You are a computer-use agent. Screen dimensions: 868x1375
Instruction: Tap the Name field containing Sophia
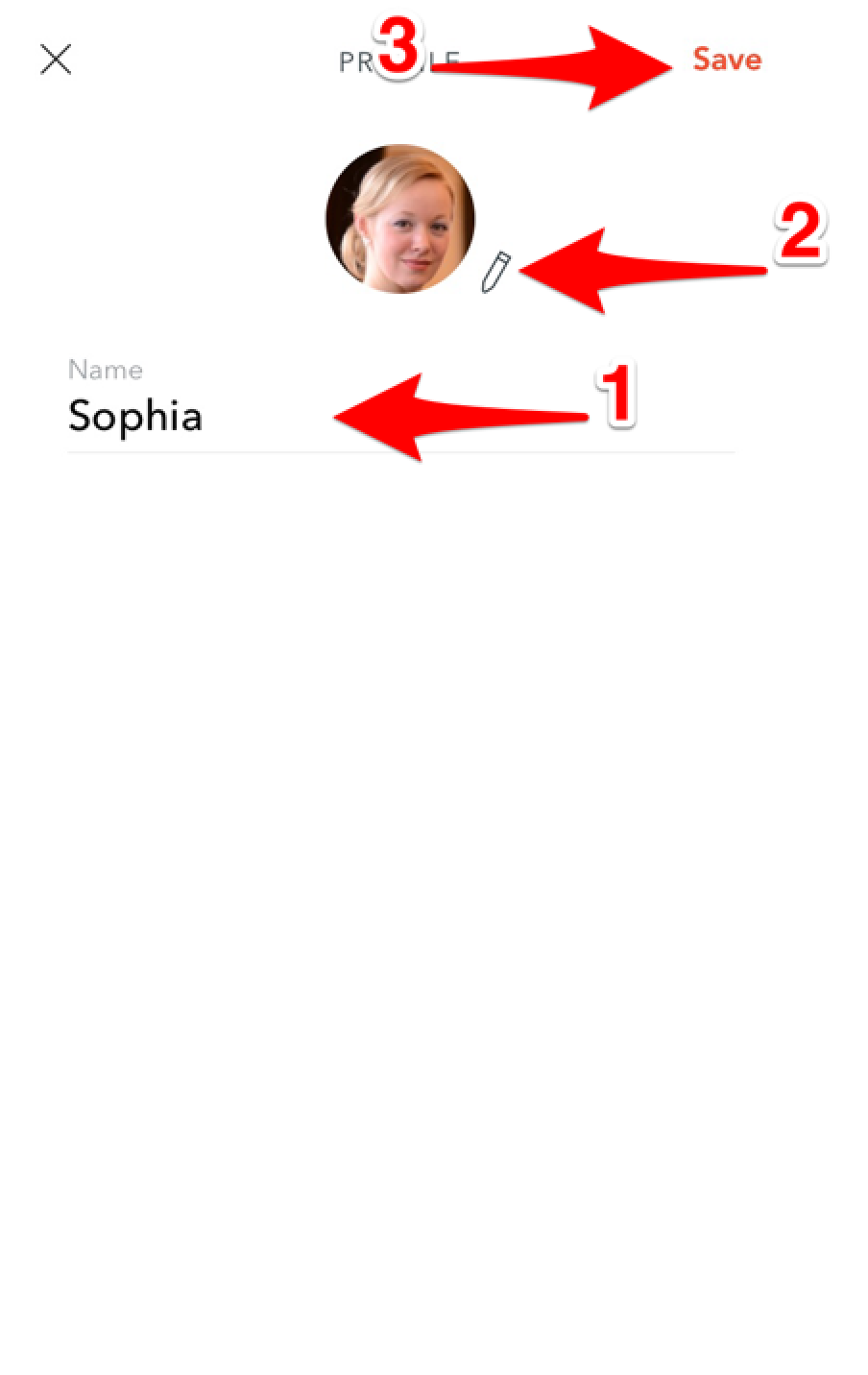(x=192, y=417)
